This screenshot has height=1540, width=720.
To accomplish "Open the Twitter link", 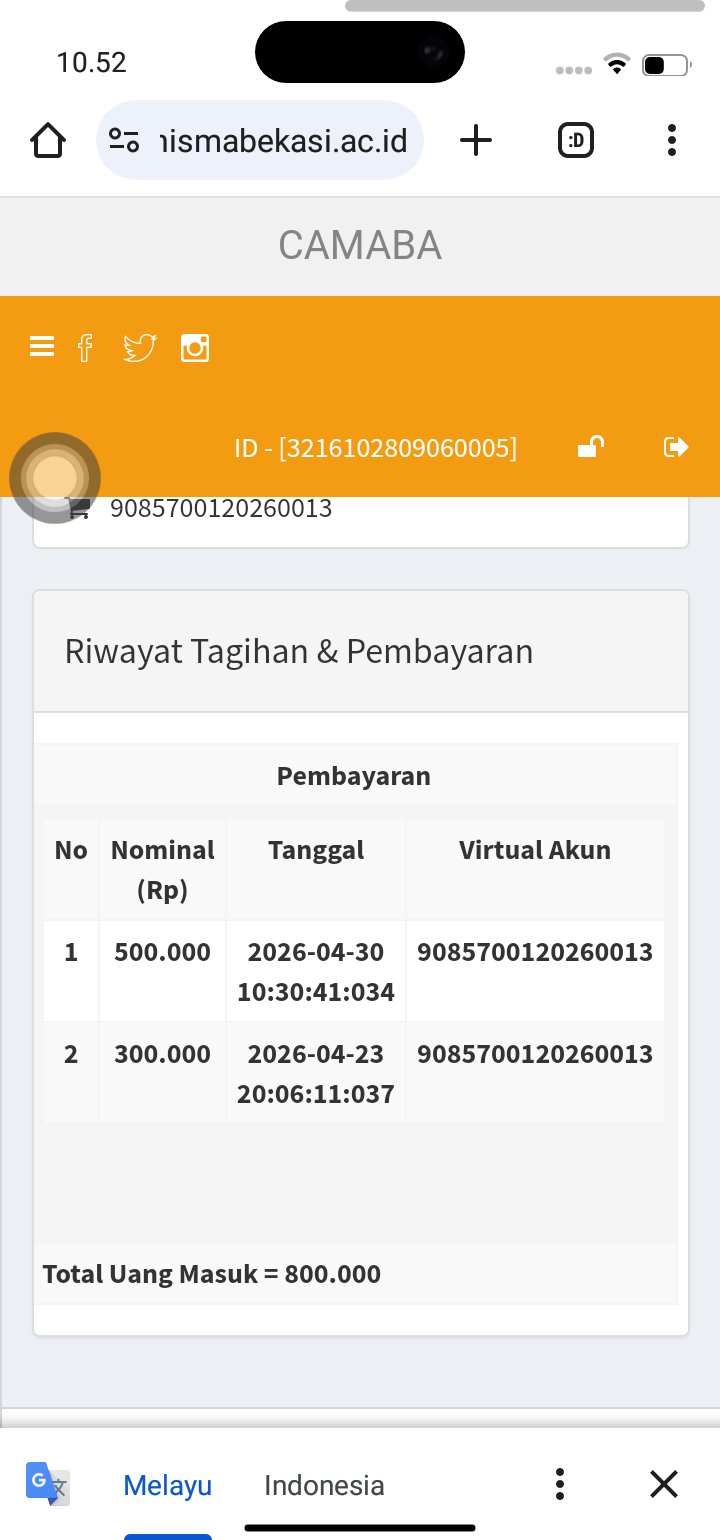I will (x=139, y=347).
